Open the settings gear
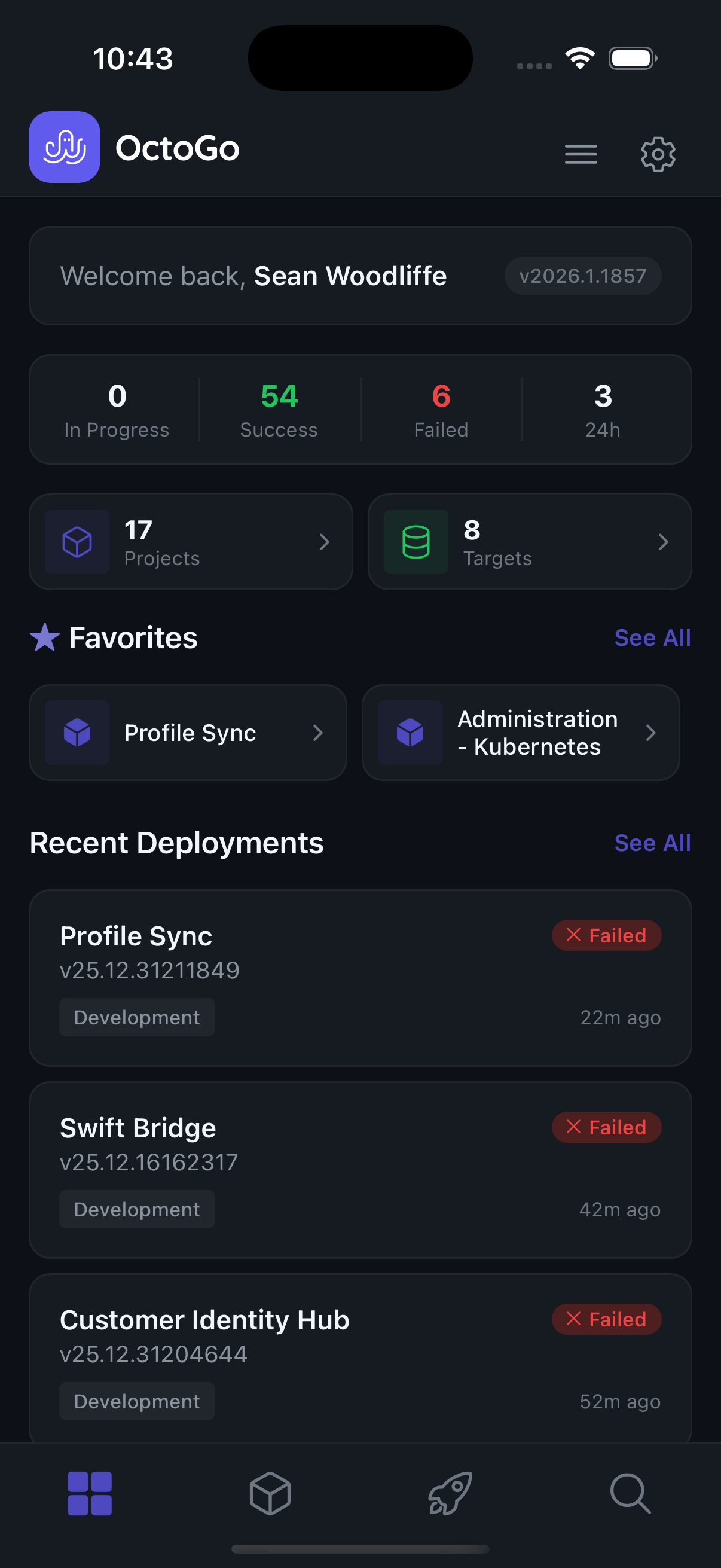Screen dimensions: 721x1568 click(x=658, y=155)
